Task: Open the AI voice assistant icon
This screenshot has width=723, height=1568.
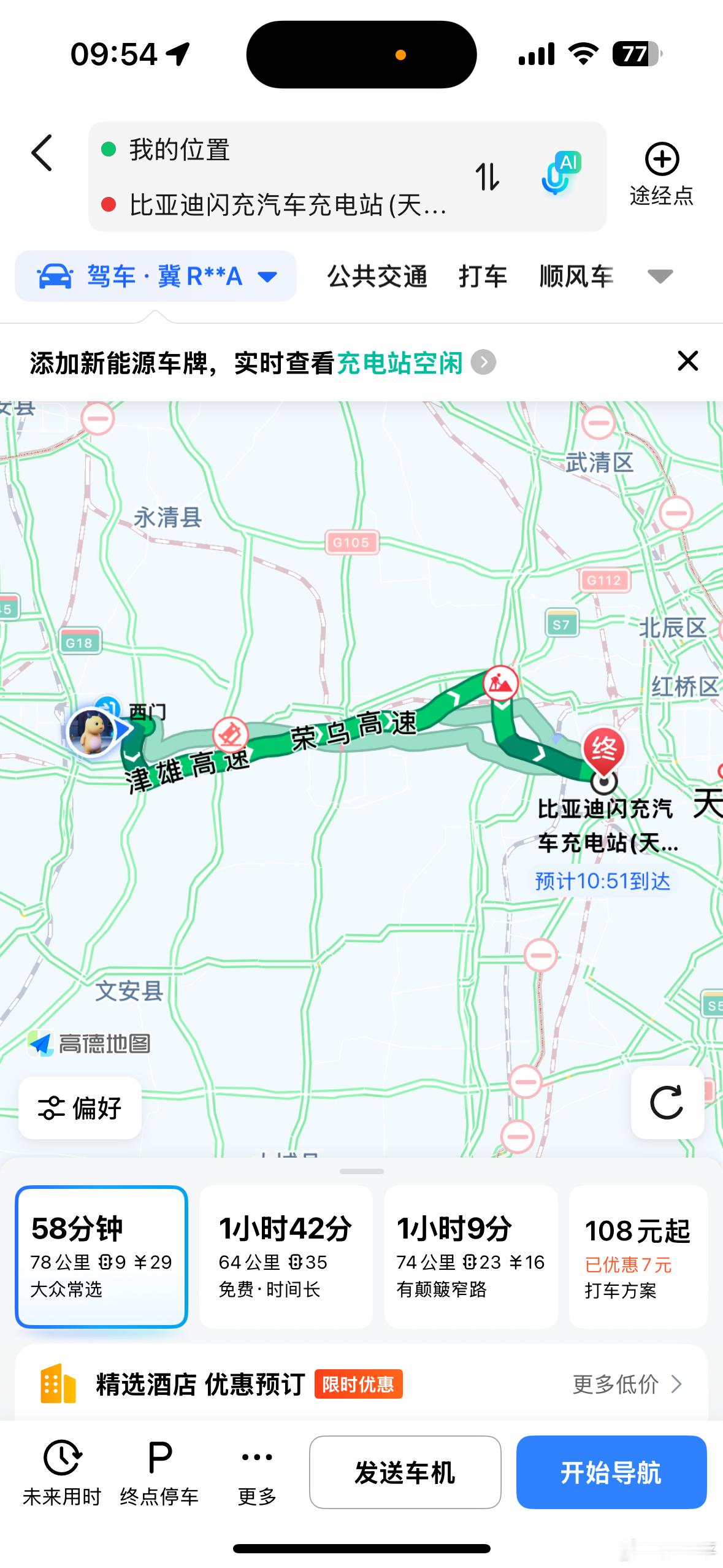Action: click(x=558, y=176)
